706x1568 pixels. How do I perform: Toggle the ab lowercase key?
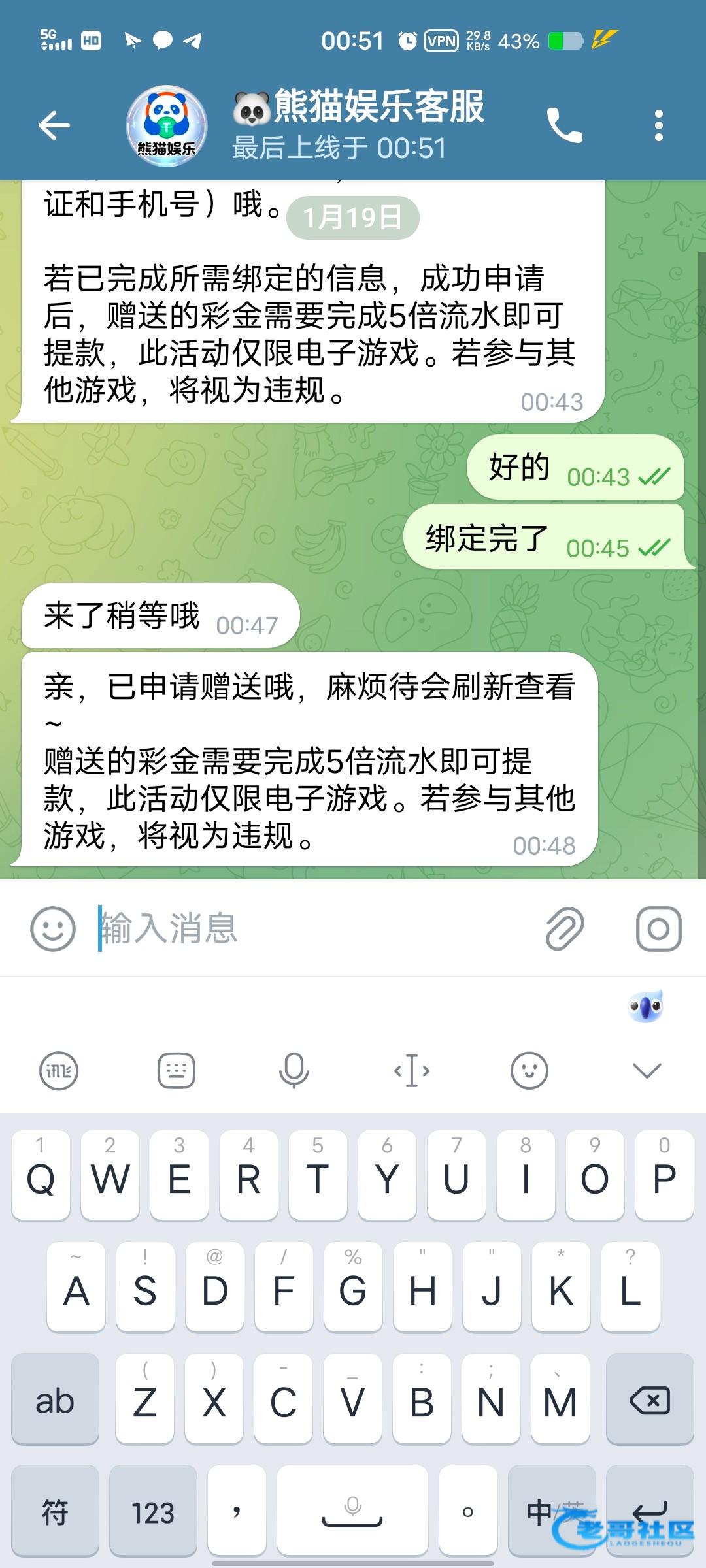pyautogui.click(x=55, y=1400)
